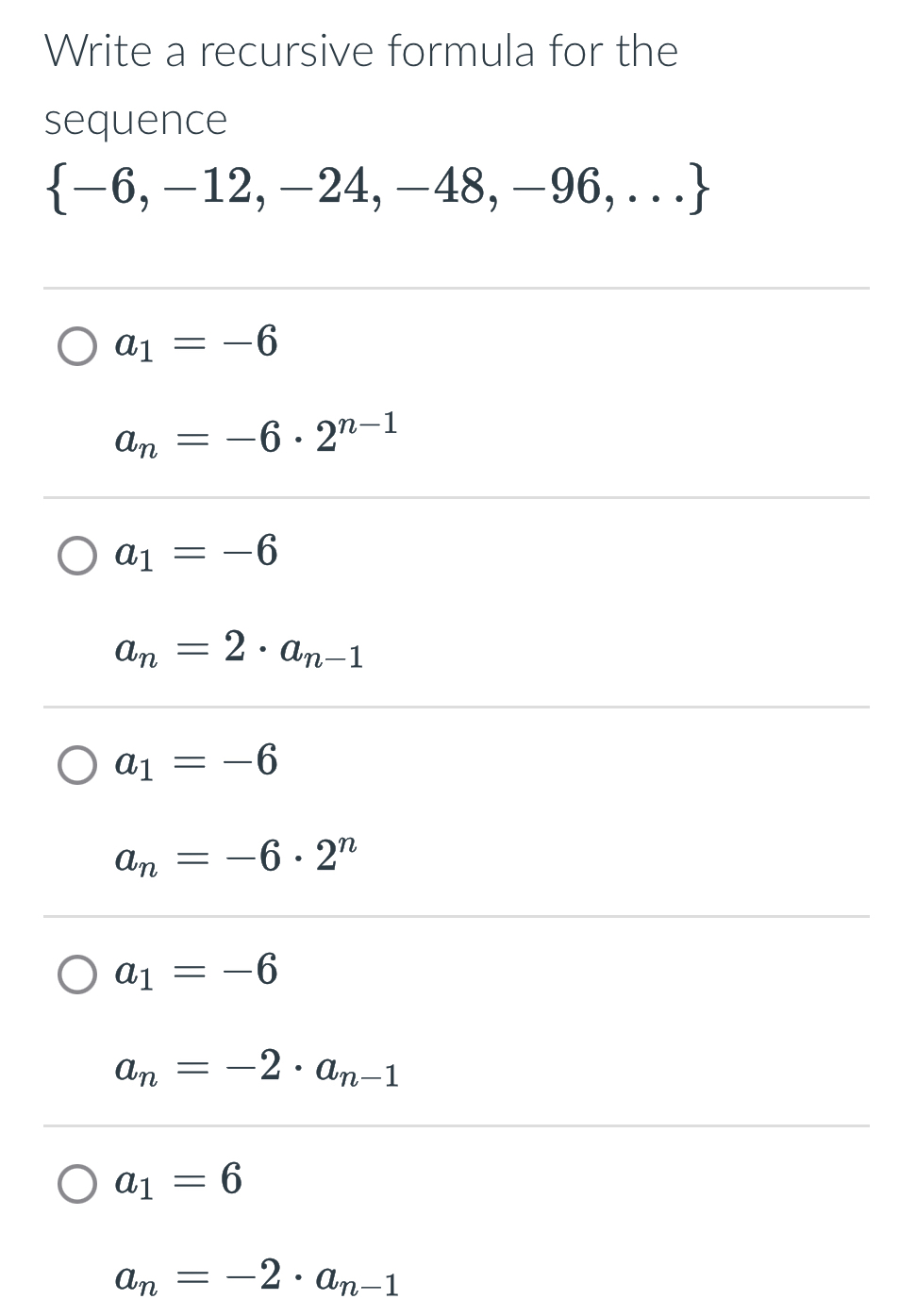The width and height of the screenshot is (916, 1316).
Task: Select the radio button for aₙ = -6·2ⁿ
Action: click(x=76, y=765)
